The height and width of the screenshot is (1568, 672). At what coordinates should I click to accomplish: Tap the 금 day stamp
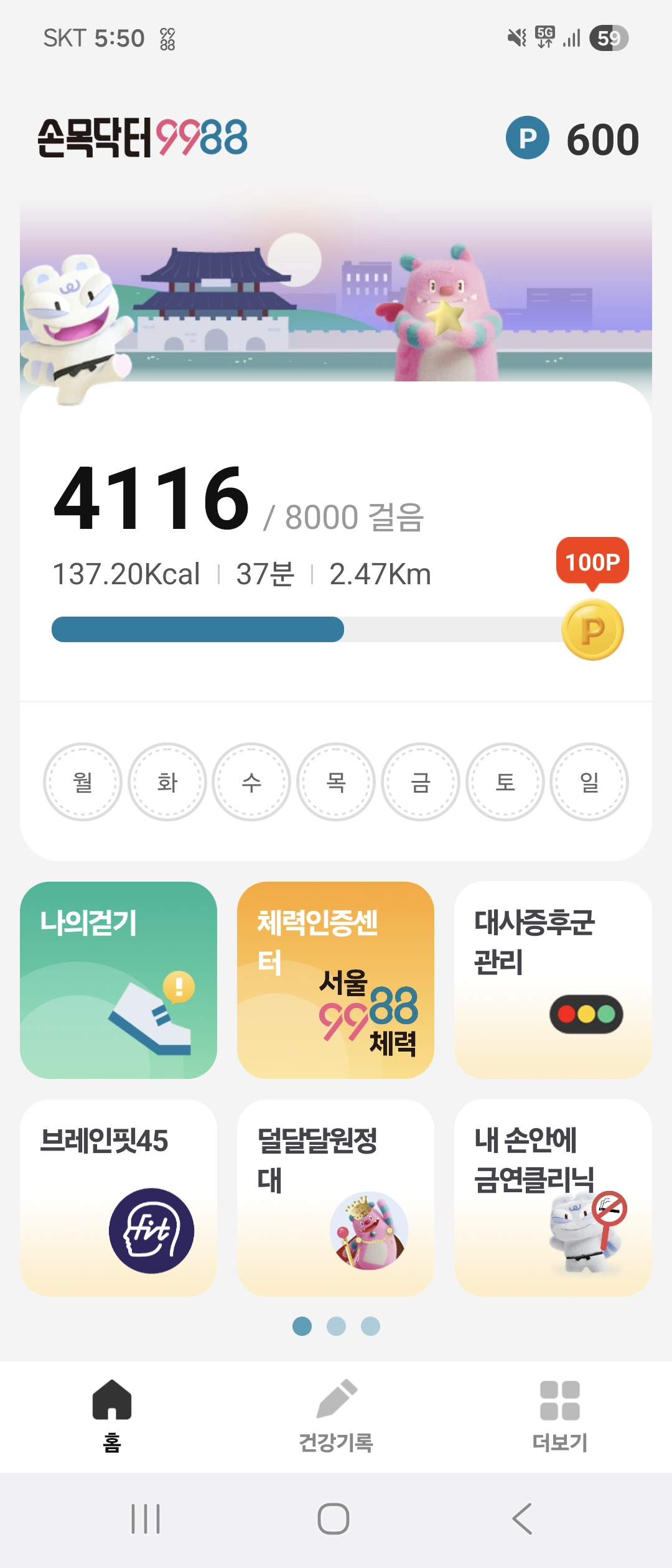[421, 782]
